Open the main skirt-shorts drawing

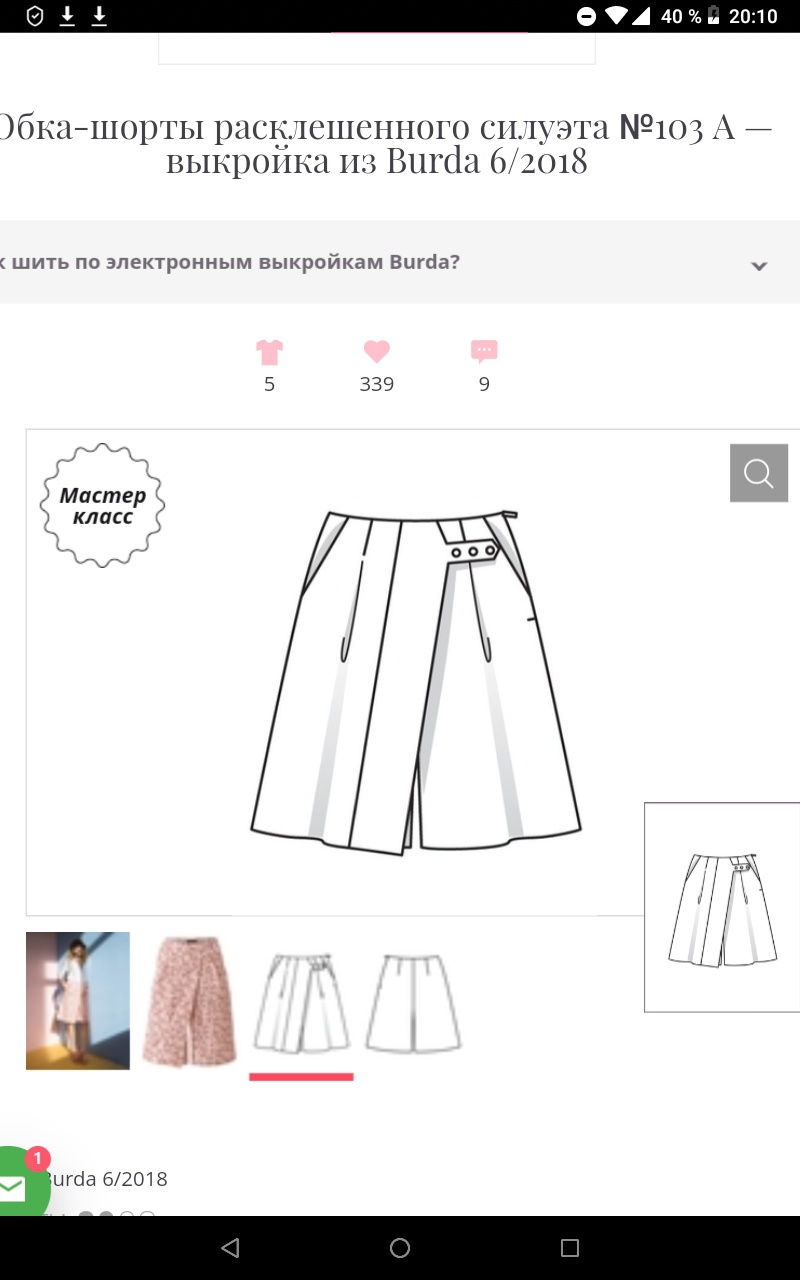point(415,680)
